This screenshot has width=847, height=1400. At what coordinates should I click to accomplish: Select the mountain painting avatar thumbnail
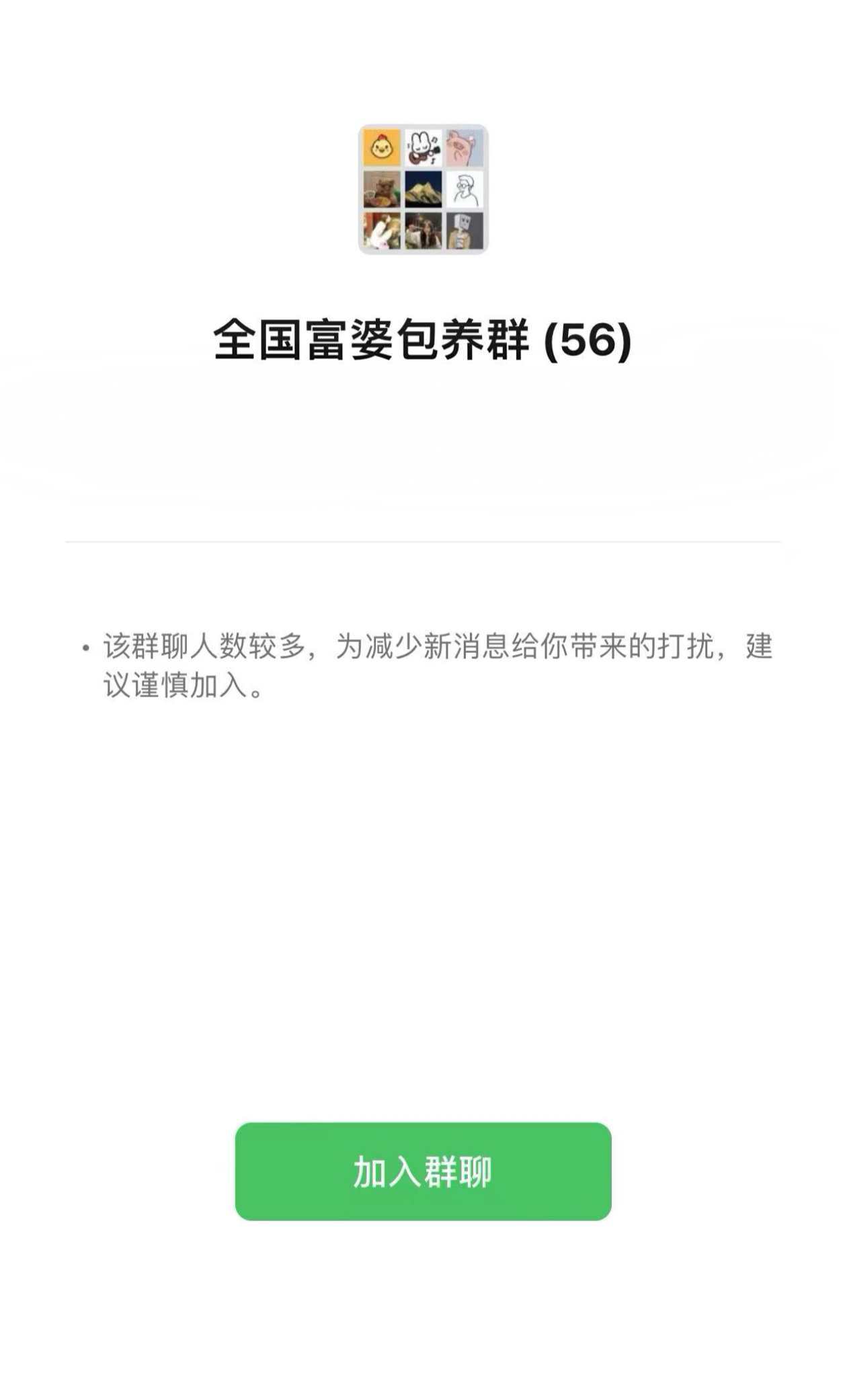click(424, 189)
